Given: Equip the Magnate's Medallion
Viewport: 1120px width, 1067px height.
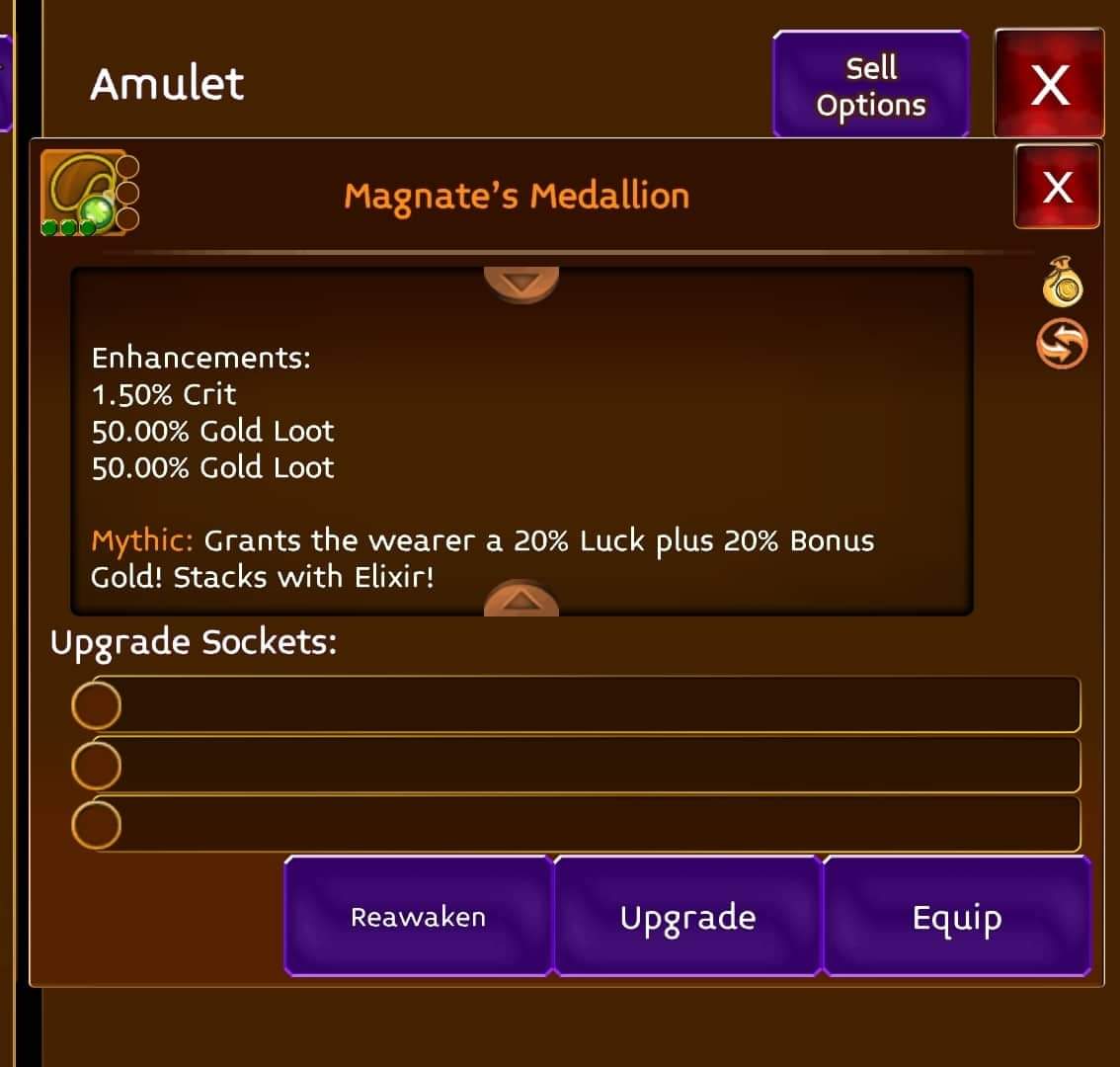Looking at the screenshot, I should point(956,917).
